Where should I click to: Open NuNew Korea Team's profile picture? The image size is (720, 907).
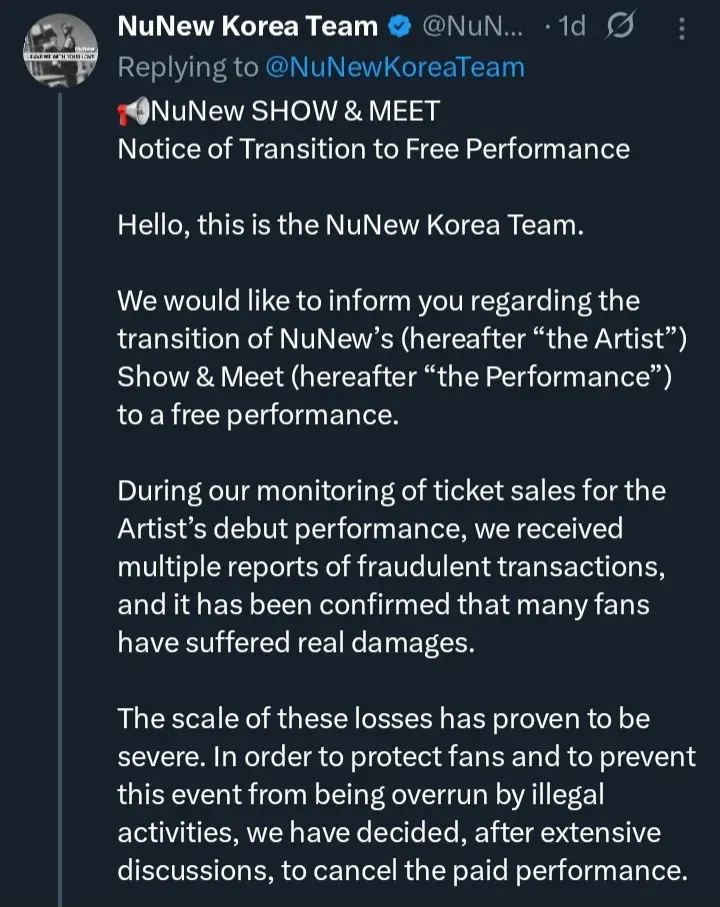(59, 54)
